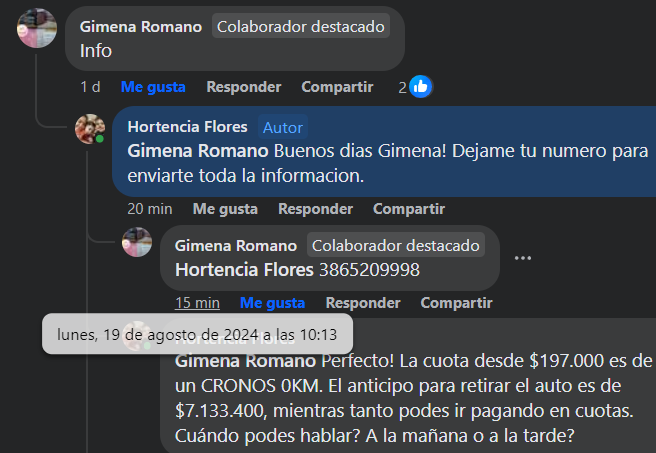This screenshot has width=656, height=453.
Task: Open overflow menu on the phone number comment
Action: click(x=523, y=257)
